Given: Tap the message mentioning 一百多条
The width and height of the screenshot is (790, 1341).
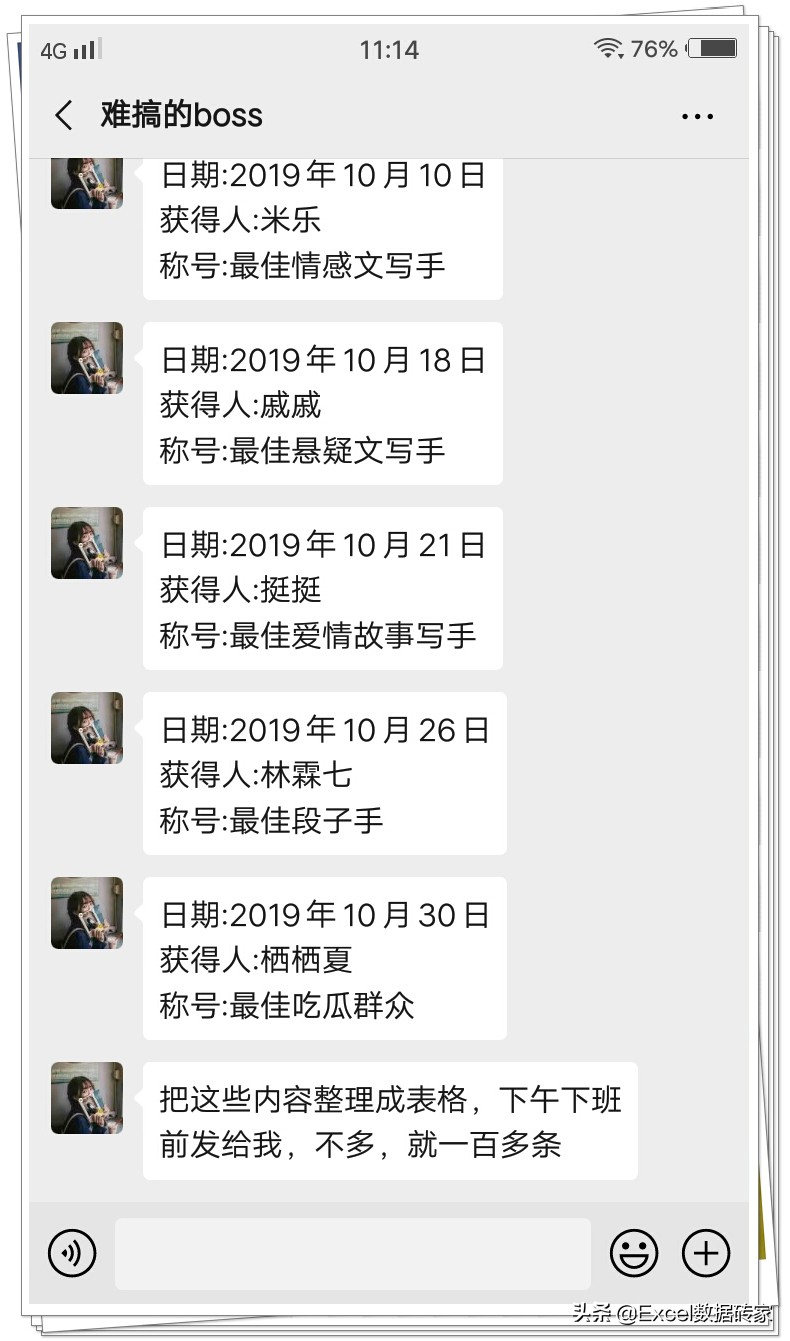Looking at the screenshot, I should click(390, 1120).
